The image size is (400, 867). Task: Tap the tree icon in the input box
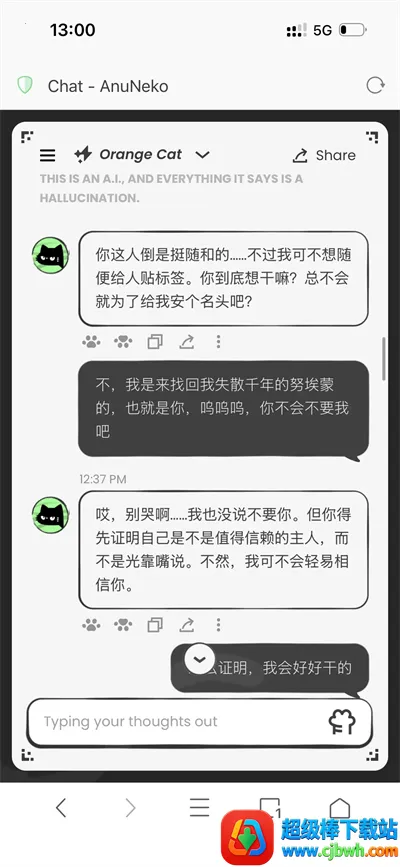(x=342, y=722)
